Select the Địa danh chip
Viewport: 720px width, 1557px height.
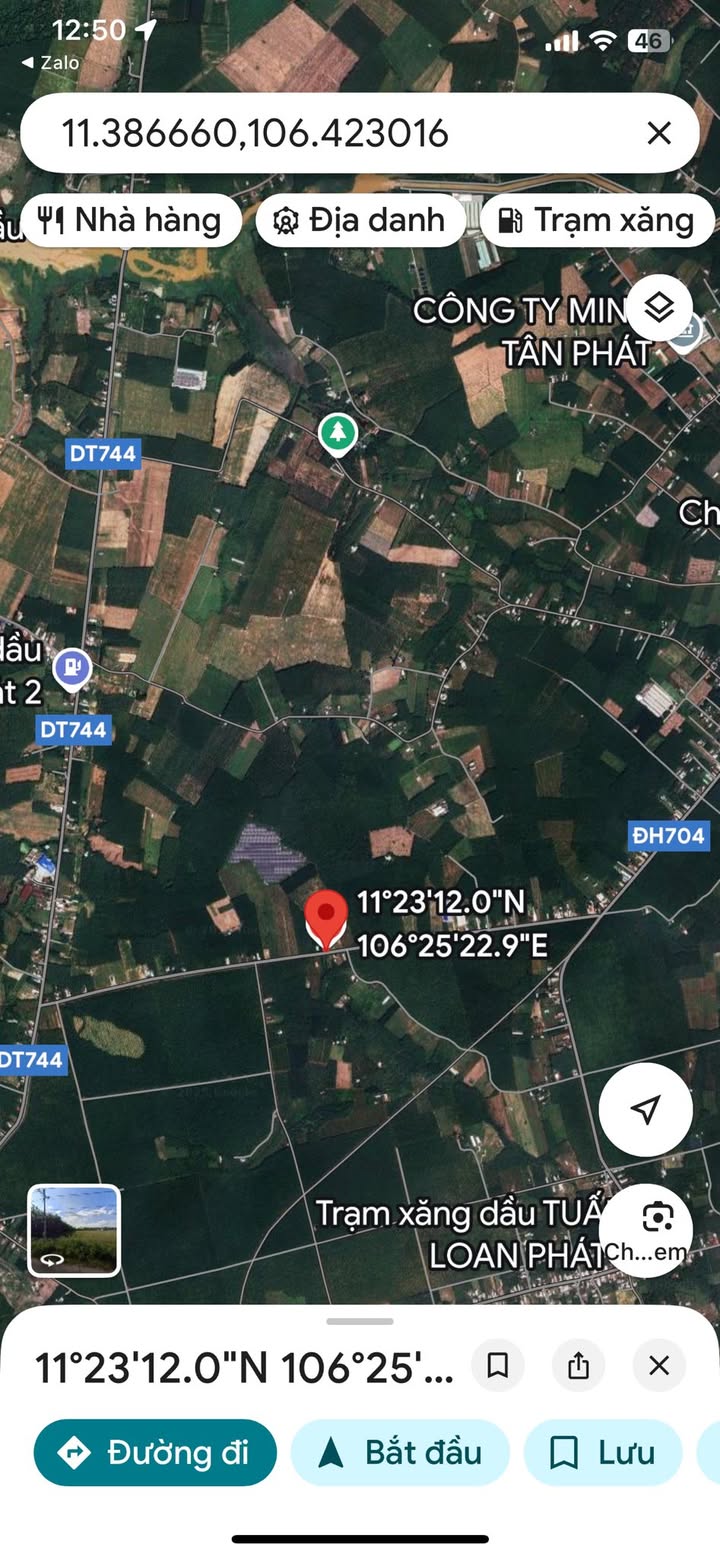(360, 220)
